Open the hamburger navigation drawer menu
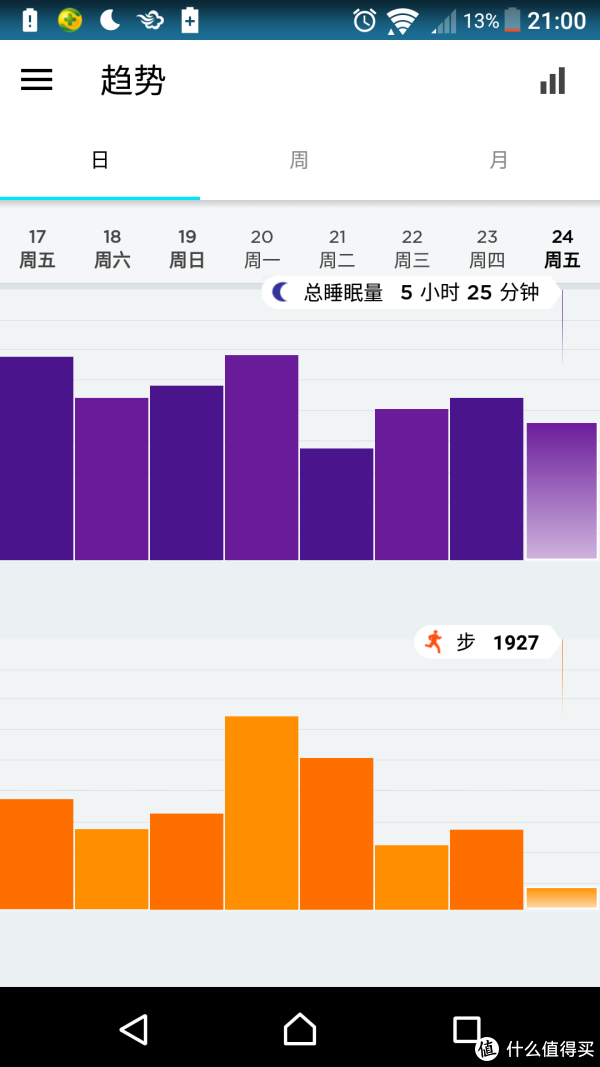The image size is (600, 1067). click(x=37, y=81)
